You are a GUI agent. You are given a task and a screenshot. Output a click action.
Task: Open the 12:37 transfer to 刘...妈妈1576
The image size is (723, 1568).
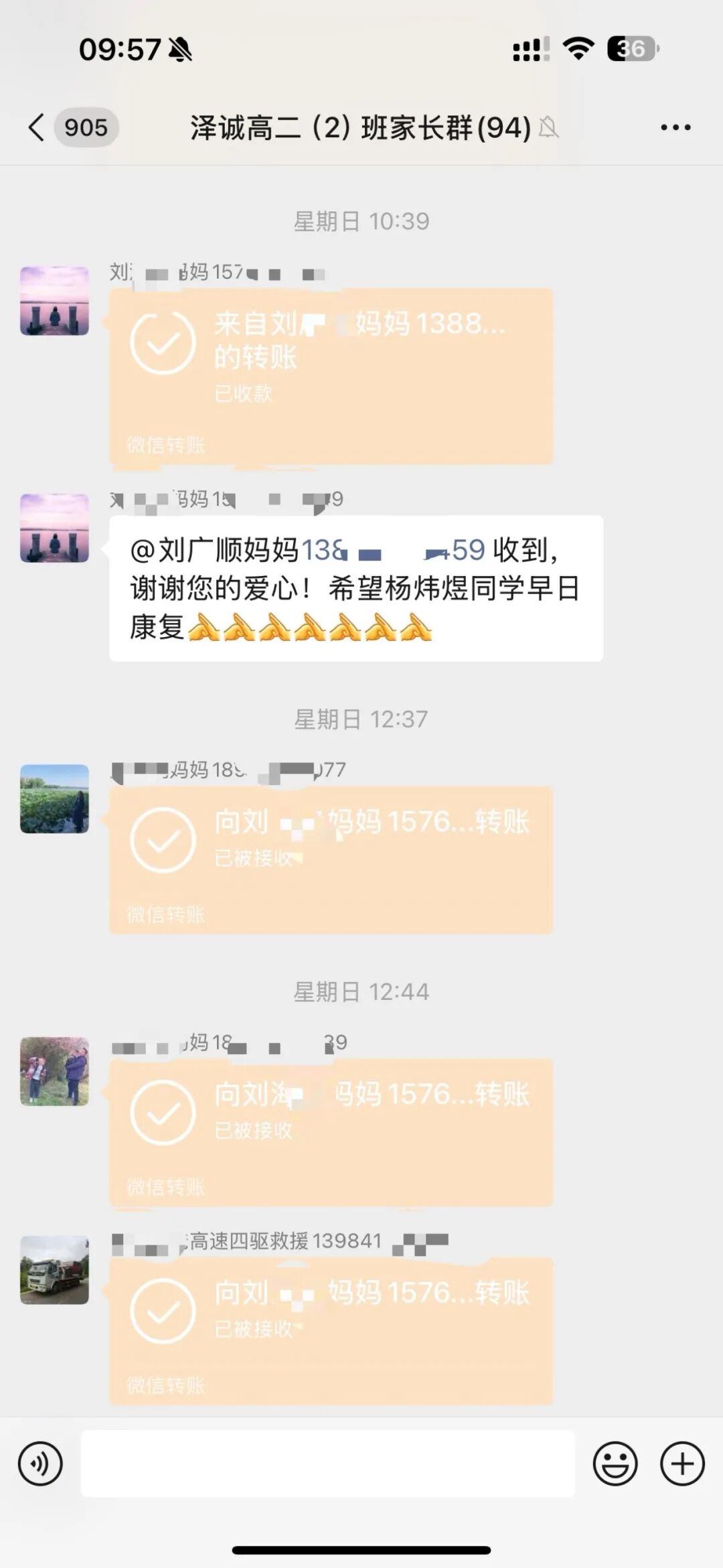tap(331, 859)
